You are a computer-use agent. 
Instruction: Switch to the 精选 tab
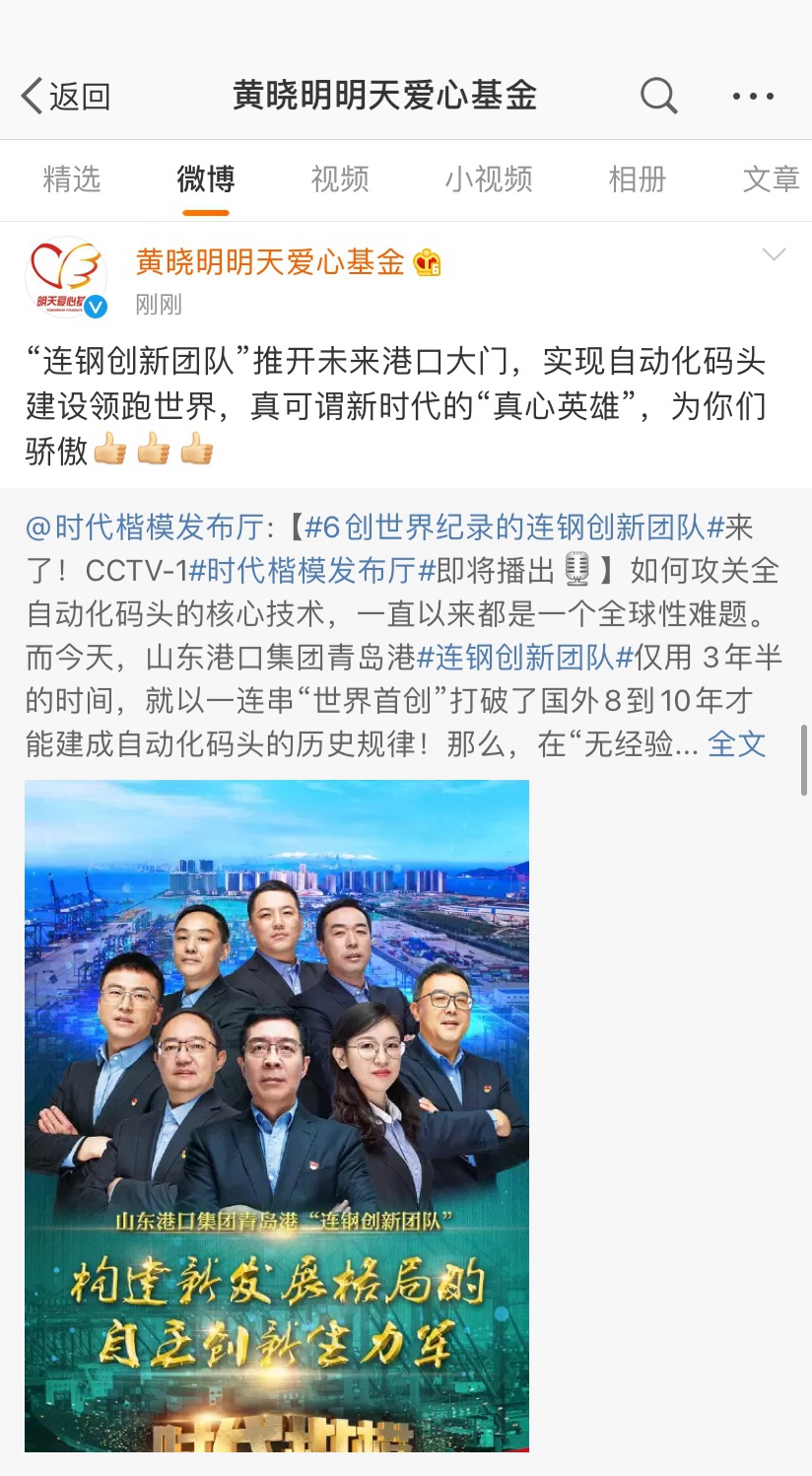[x=72, y=179]
